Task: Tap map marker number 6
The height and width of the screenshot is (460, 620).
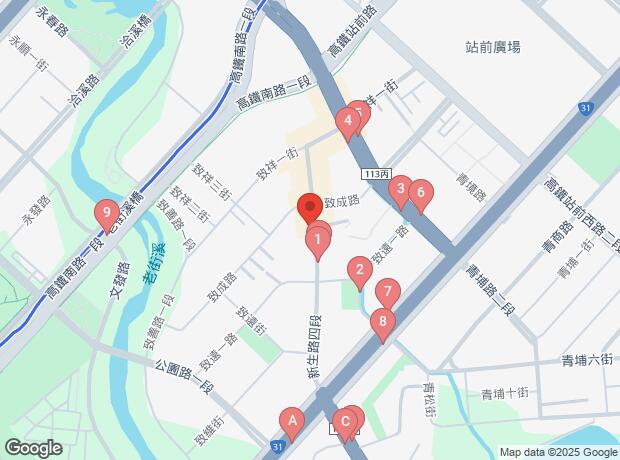Action: coord(421,192)
